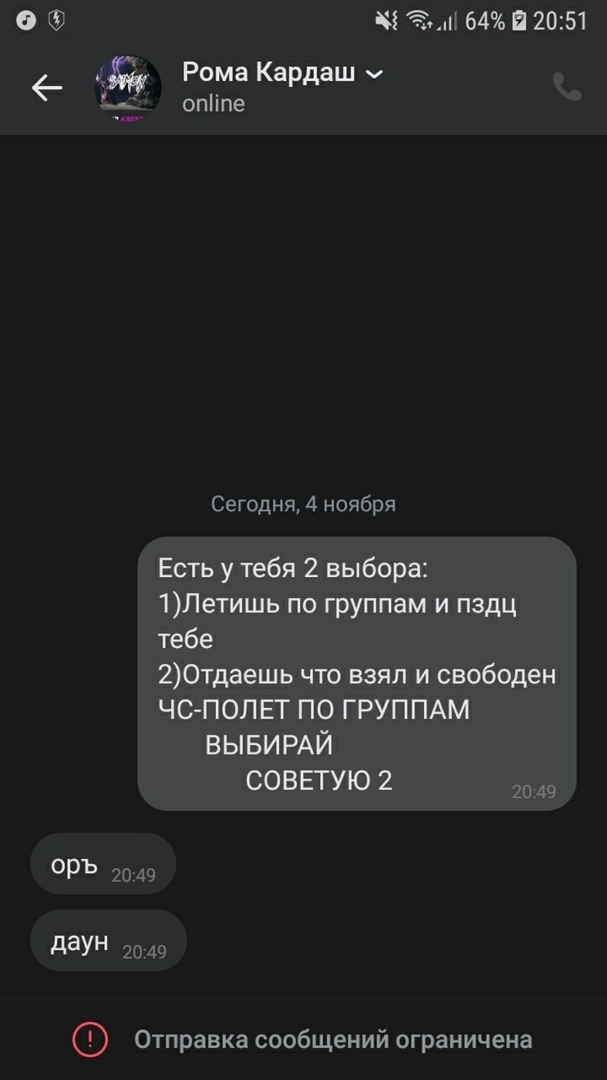The image size is (607, 1080).
Task: Open Рома Кардаш's profile avatar
Action: [x=127, y=89]
